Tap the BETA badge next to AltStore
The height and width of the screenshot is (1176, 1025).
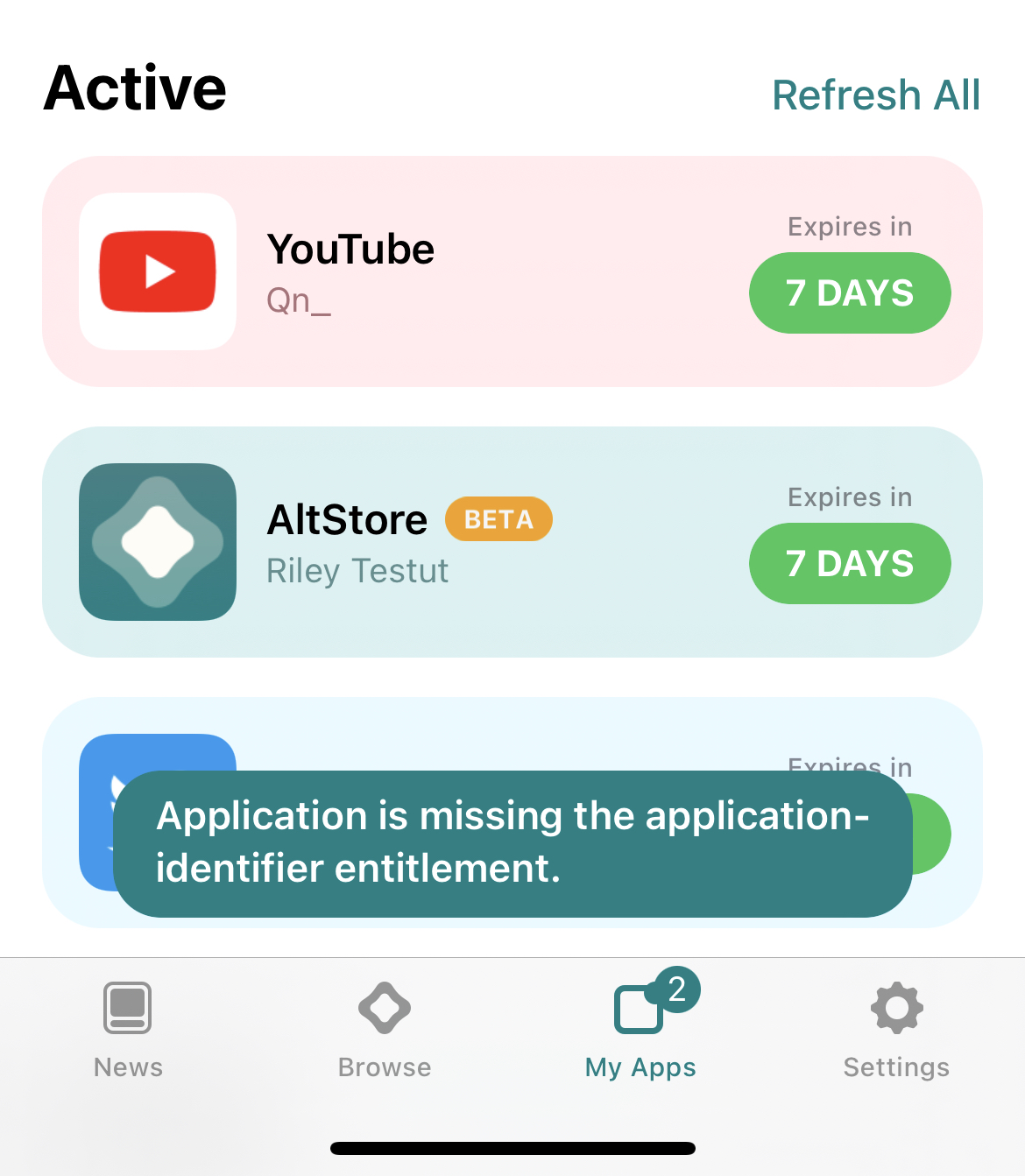click(x=498, y=519)
